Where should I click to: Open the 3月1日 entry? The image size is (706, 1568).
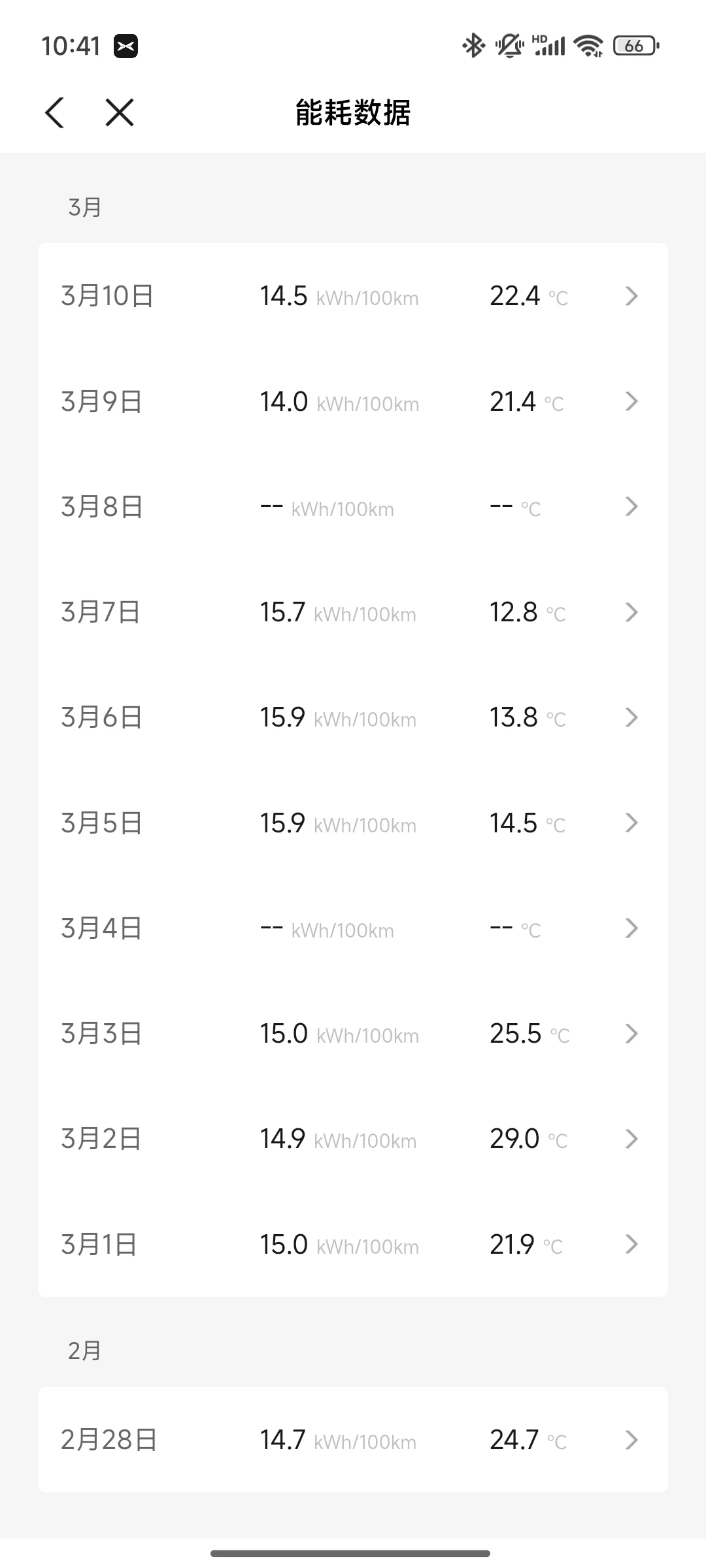[x=353, y=1245]
